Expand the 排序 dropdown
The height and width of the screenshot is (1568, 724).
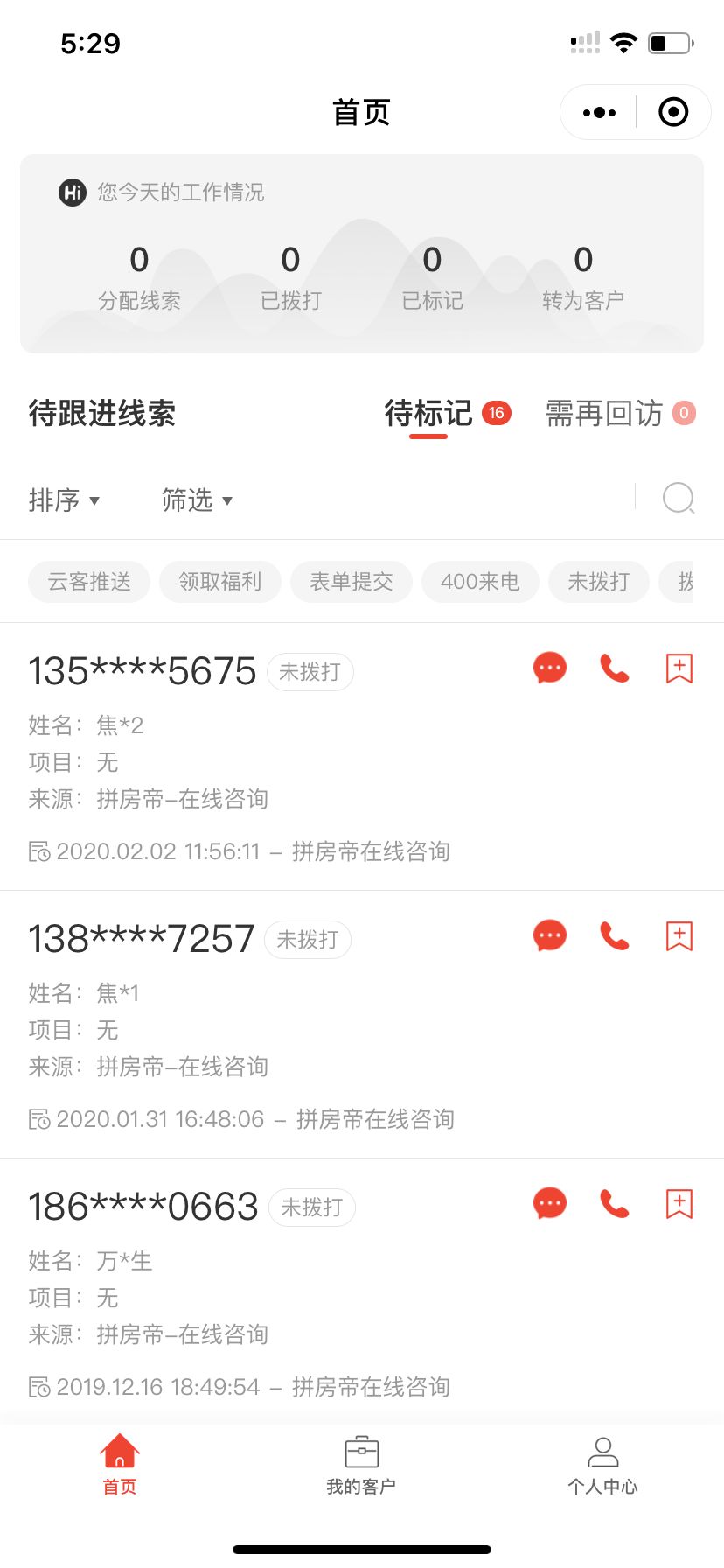point(64,500)
